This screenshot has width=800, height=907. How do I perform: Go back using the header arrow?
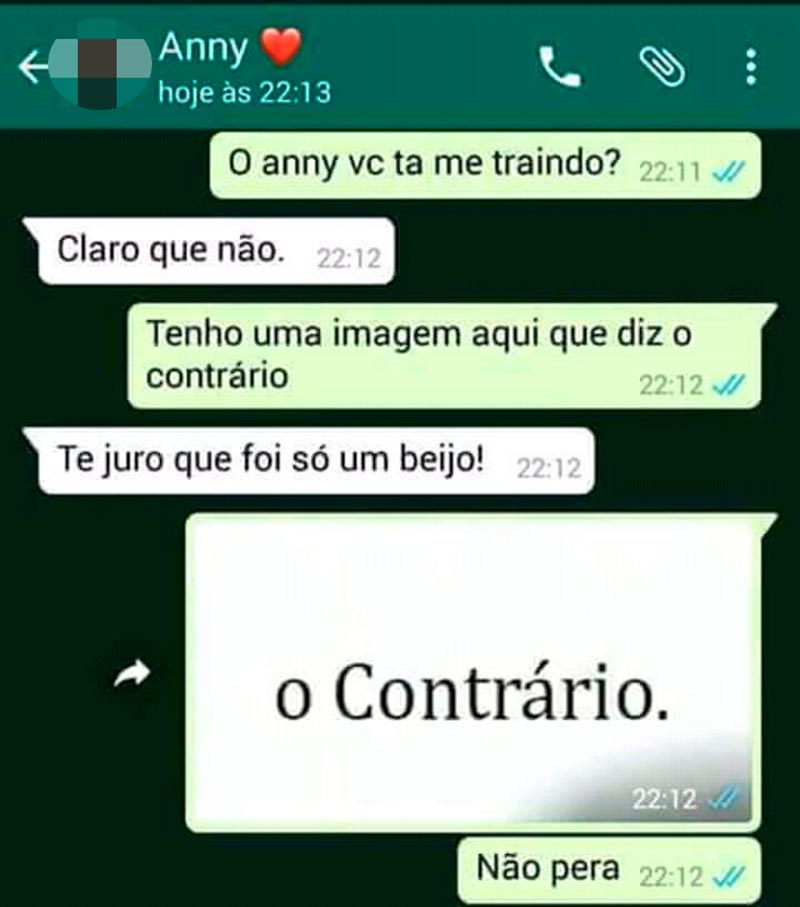[x=32, y=68]
